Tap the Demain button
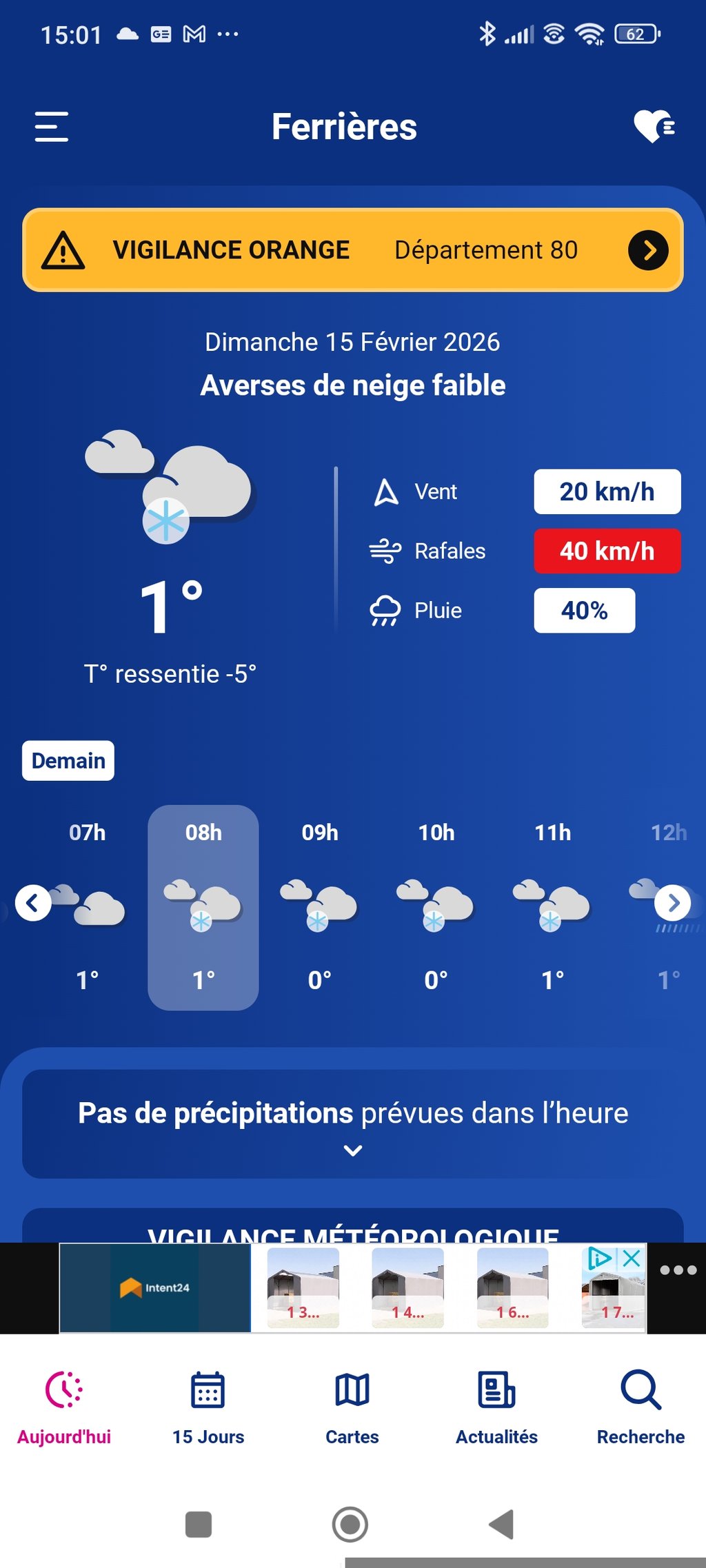This screenshot has width=706, height=1568. [68, 761]
